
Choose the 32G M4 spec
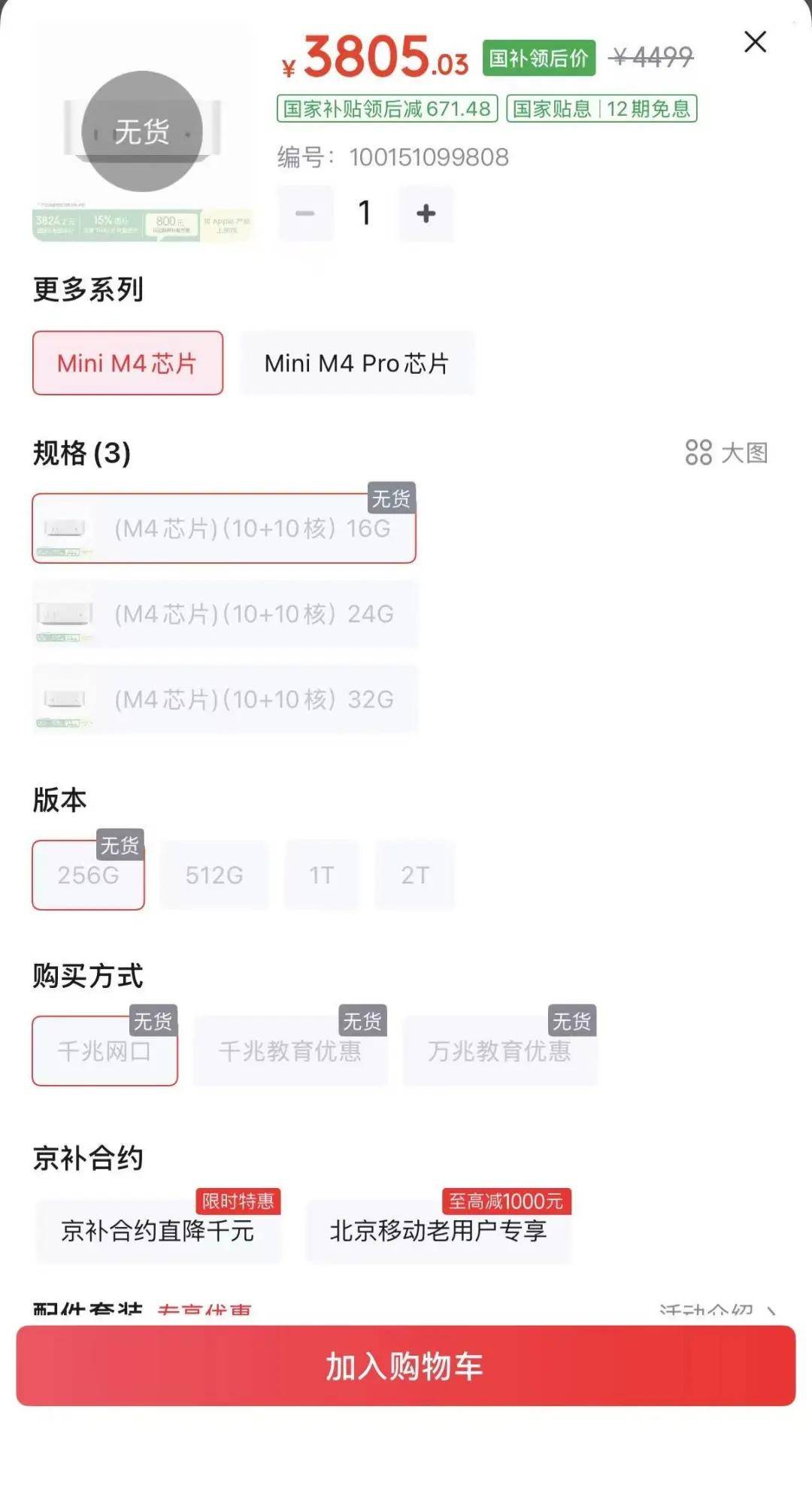click(x=224, y=699)
